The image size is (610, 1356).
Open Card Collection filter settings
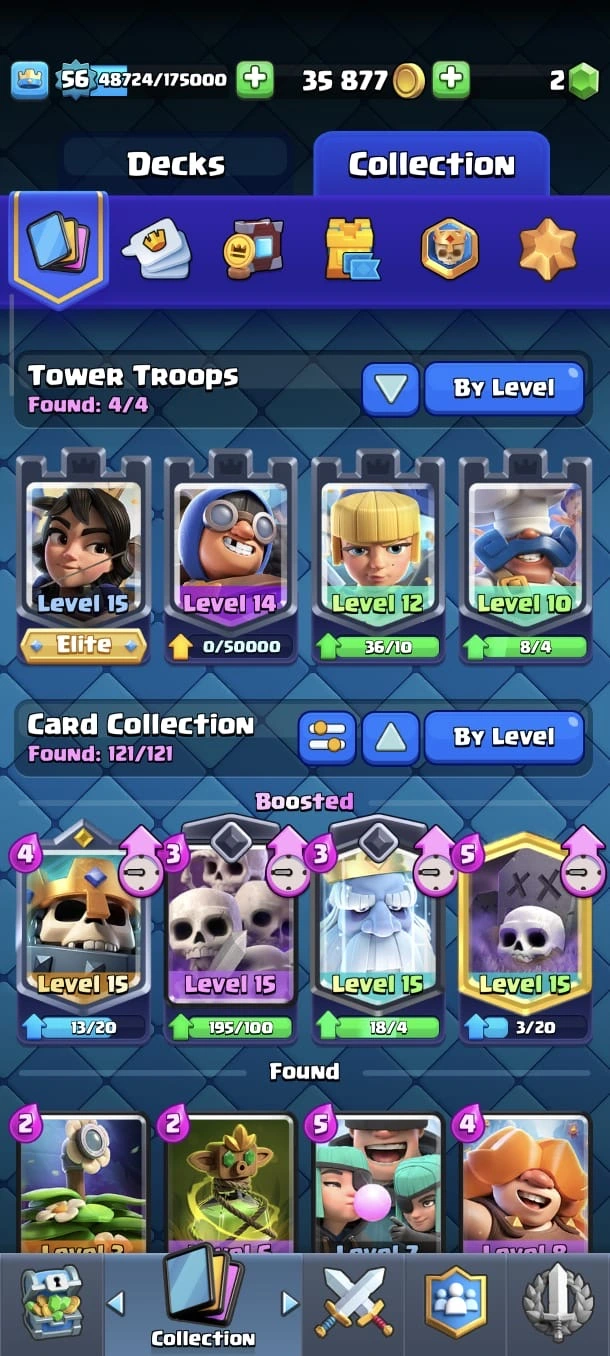click(326, 738)
